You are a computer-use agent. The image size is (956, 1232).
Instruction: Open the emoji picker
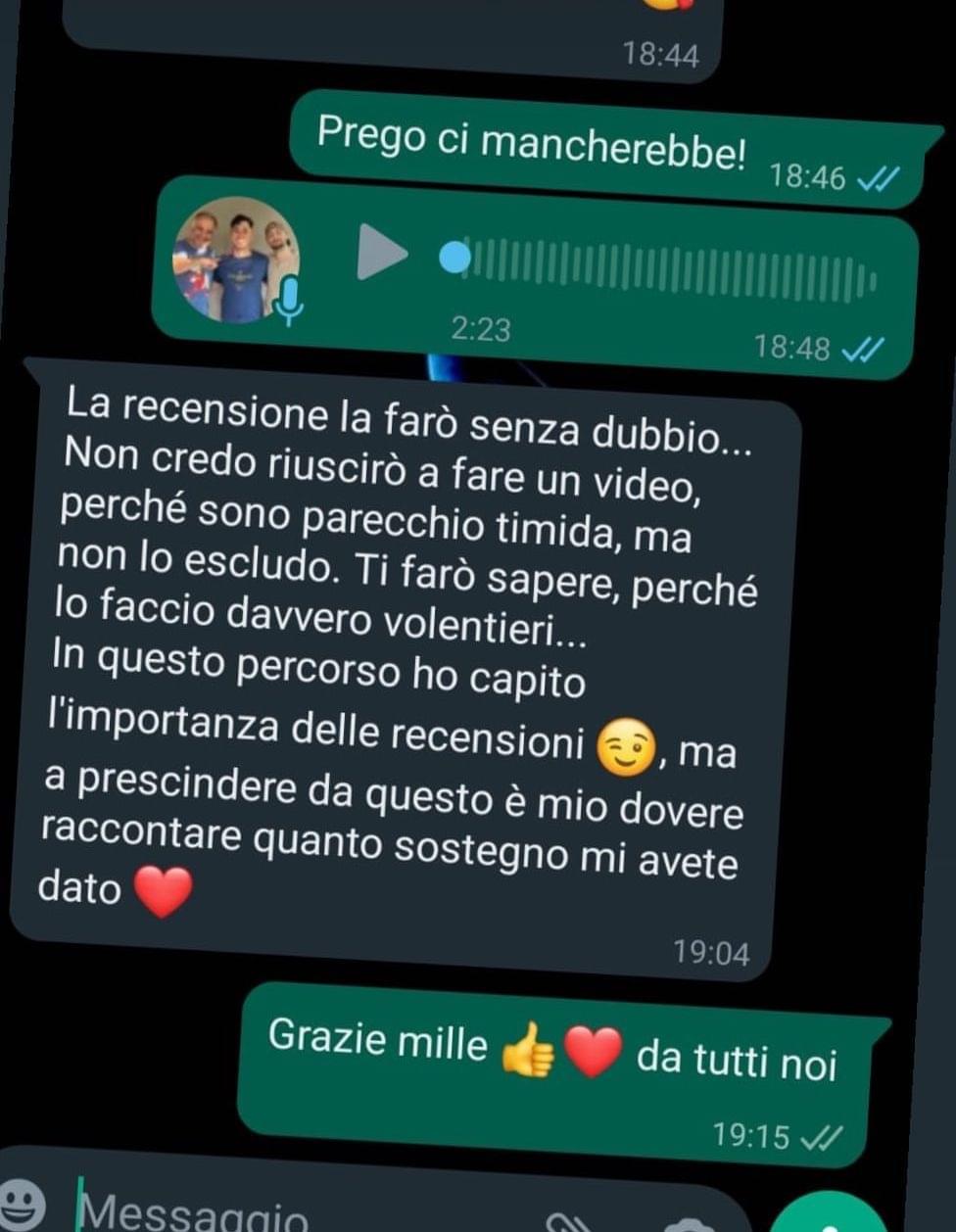[x=22, y=1205]
